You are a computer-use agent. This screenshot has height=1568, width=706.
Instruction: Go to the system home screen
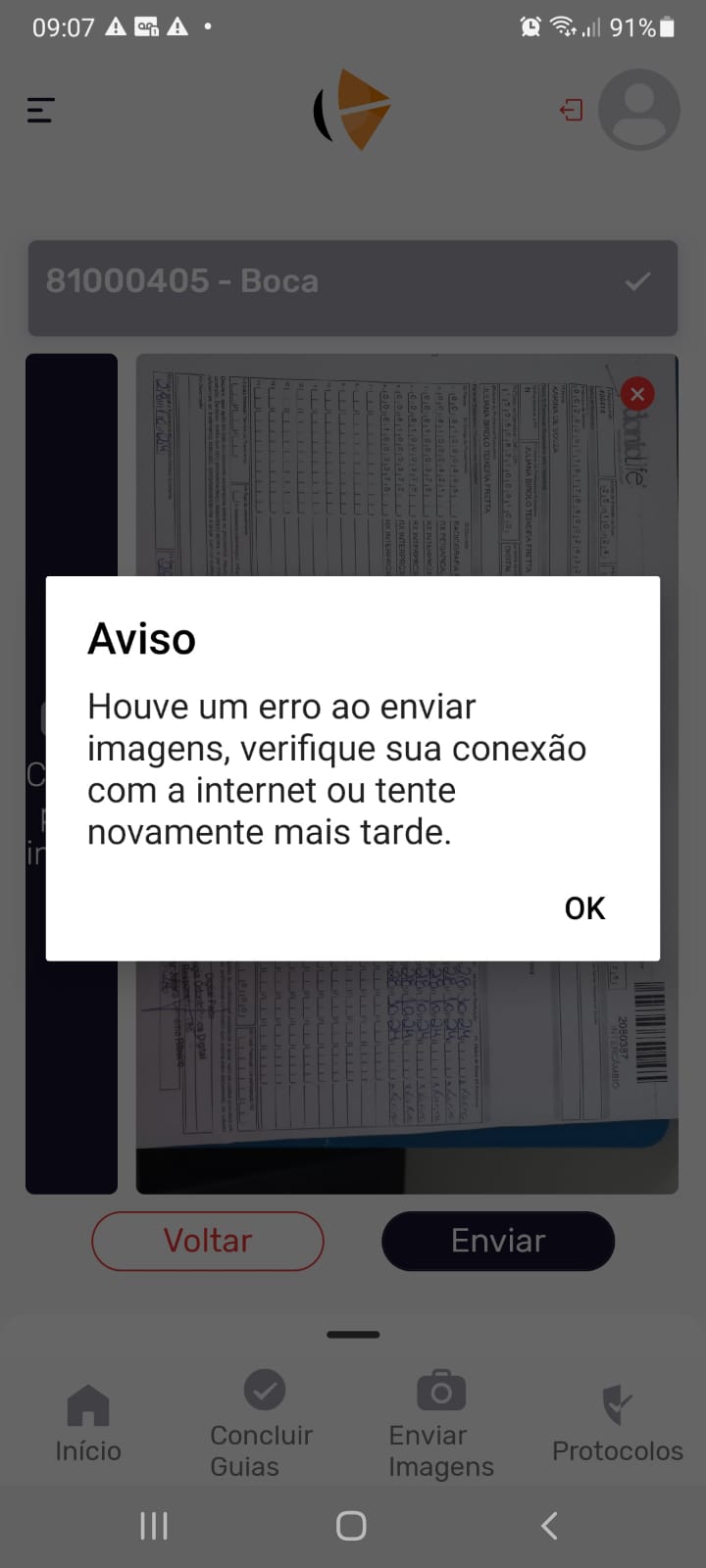[351, 1526]
